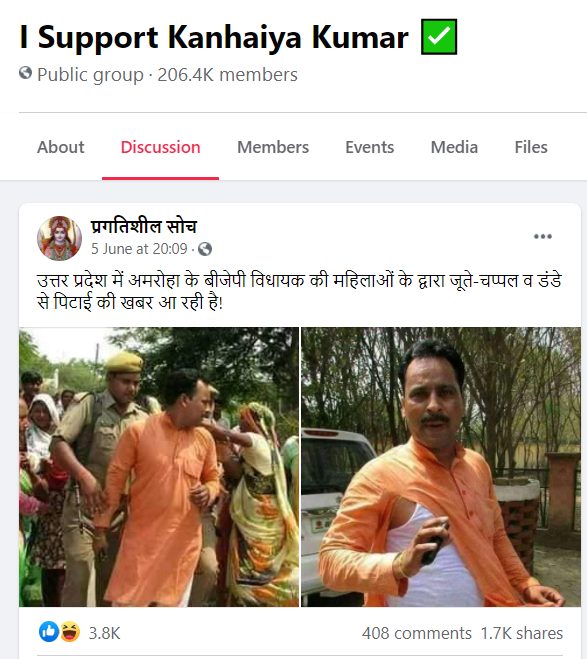
Task: Go to the Events tab
Action: (x=369, y=147)
